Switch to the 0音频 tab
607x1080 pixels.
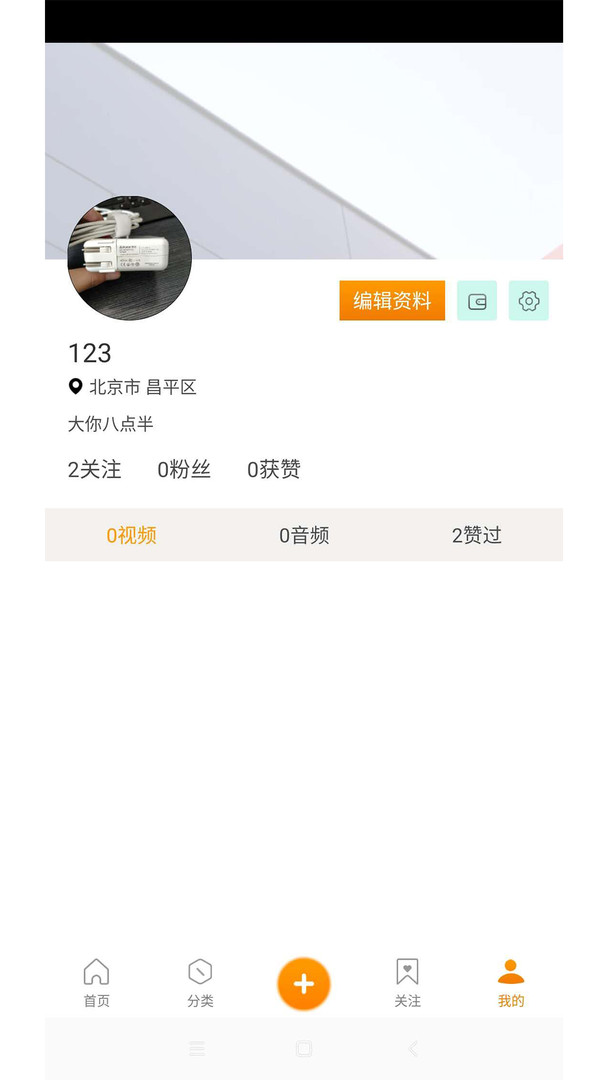pos(304,535)
